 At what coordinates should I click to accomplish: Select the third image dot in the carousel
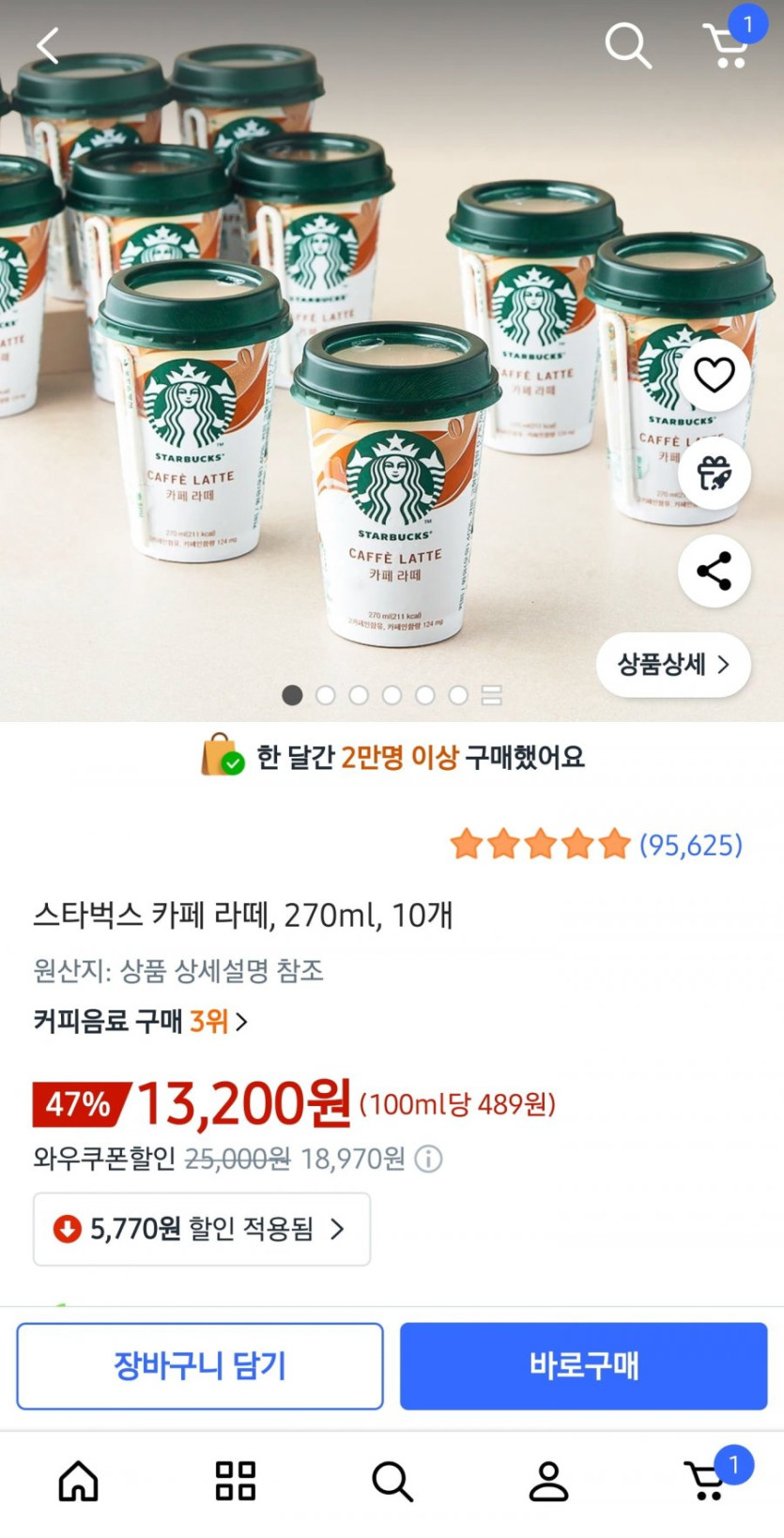point(360,696)
